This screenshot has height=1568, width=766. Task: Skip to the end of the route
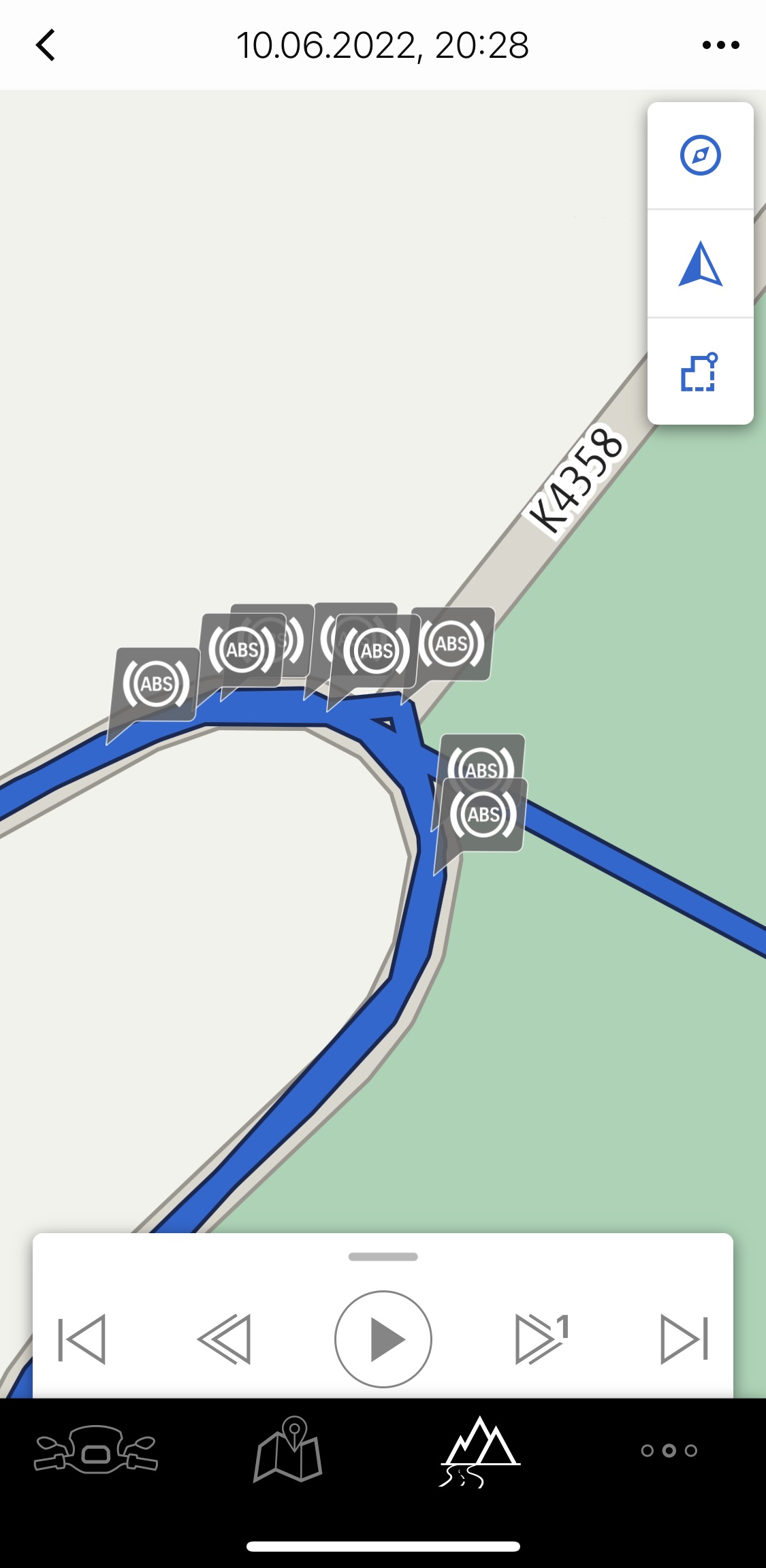point(684,1339)
